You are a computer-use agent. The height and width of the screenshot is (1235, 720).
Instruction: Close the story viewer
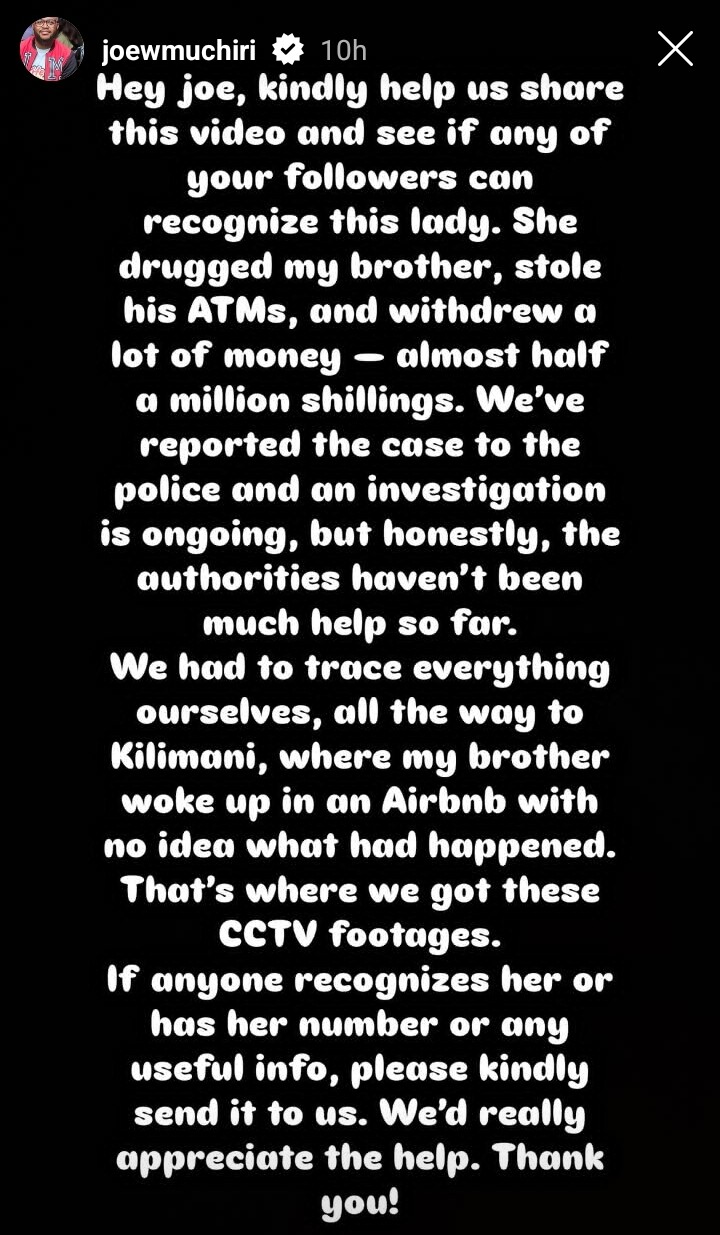tap(675, 48)
